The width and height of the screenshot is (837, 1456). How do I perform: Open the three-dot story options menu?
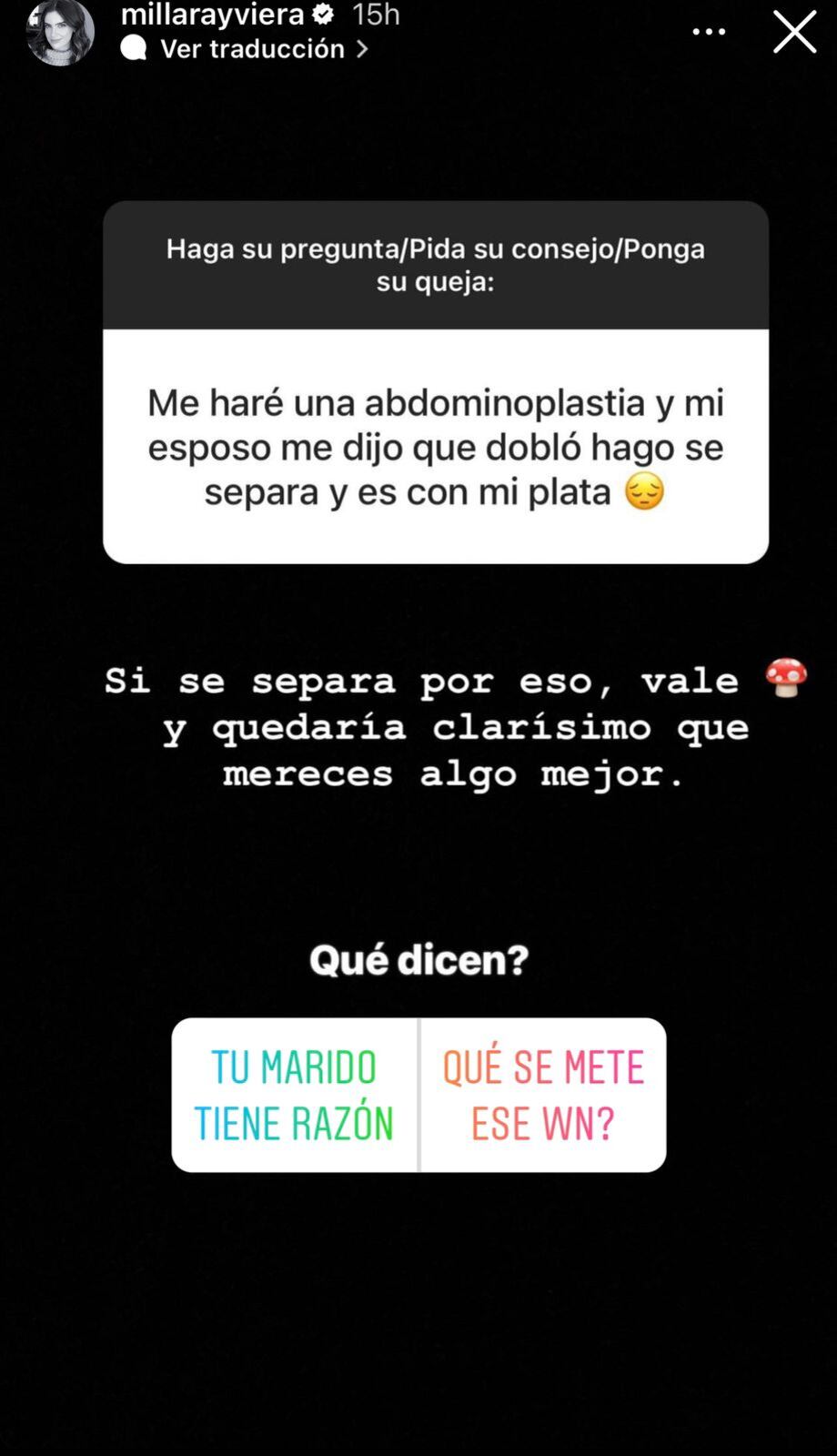709,32
